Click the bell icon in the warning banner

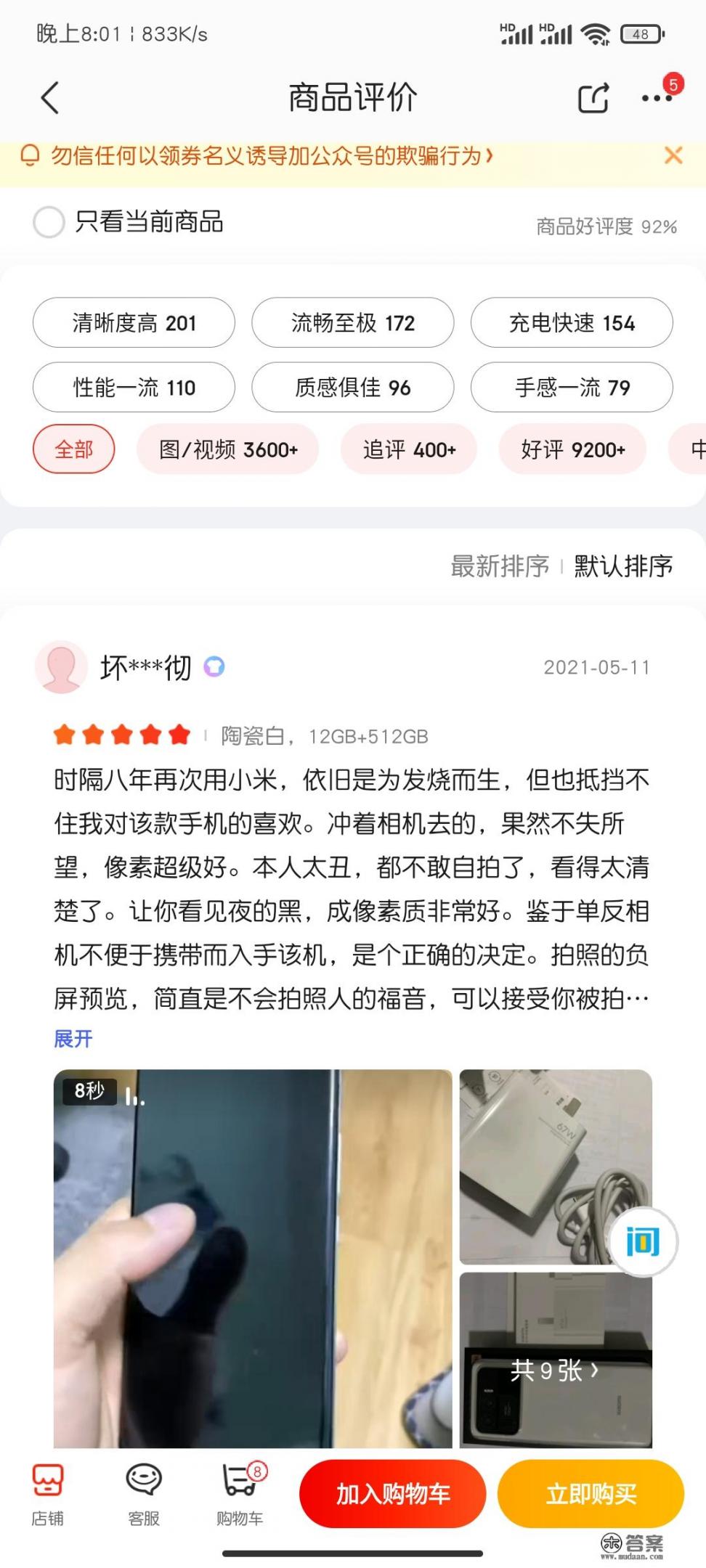point(31,155)
